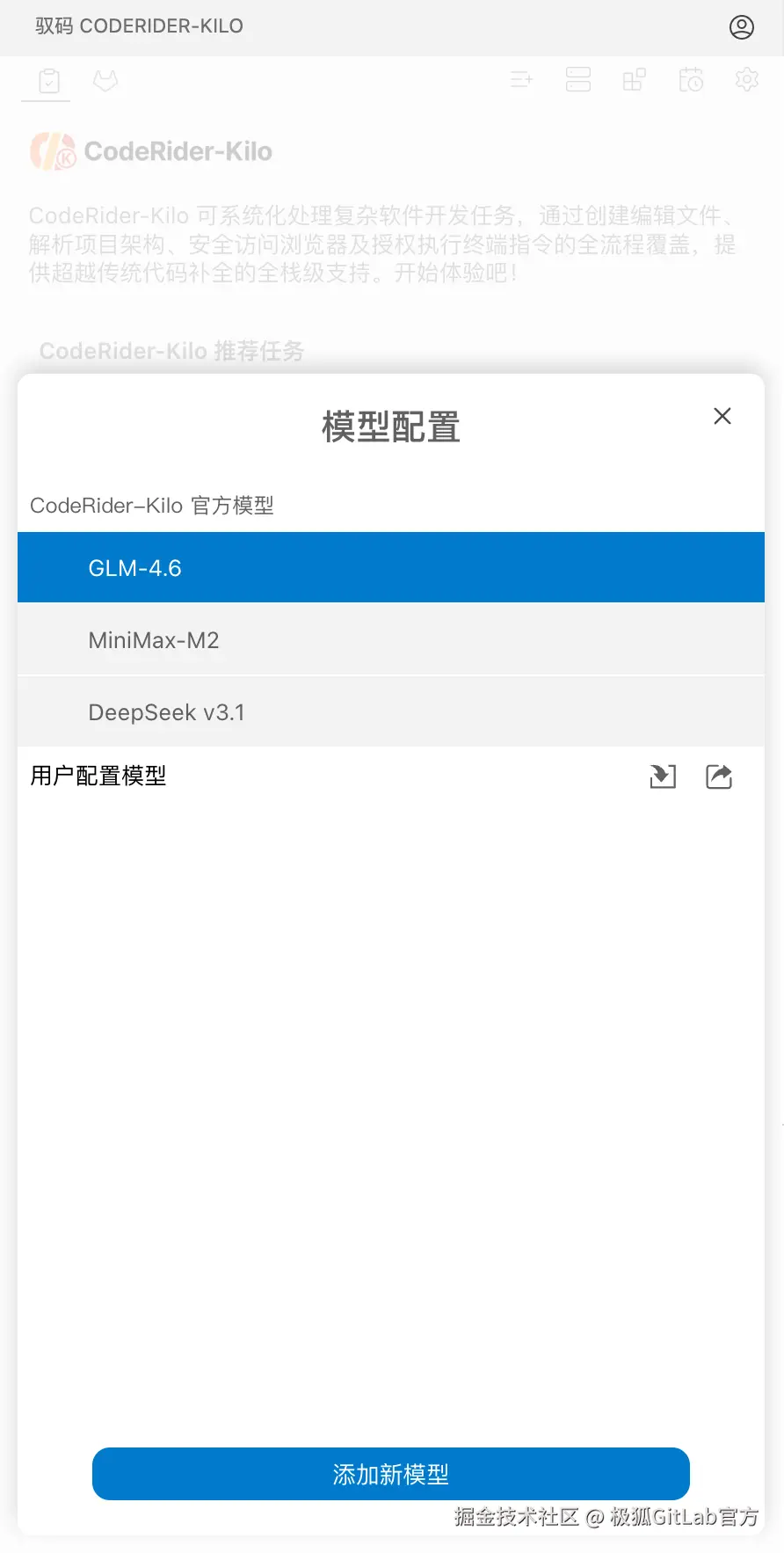The image size is (784, 1553).
Task: Select the GLM-4.6 model
Action: click(x=390, y=568)
